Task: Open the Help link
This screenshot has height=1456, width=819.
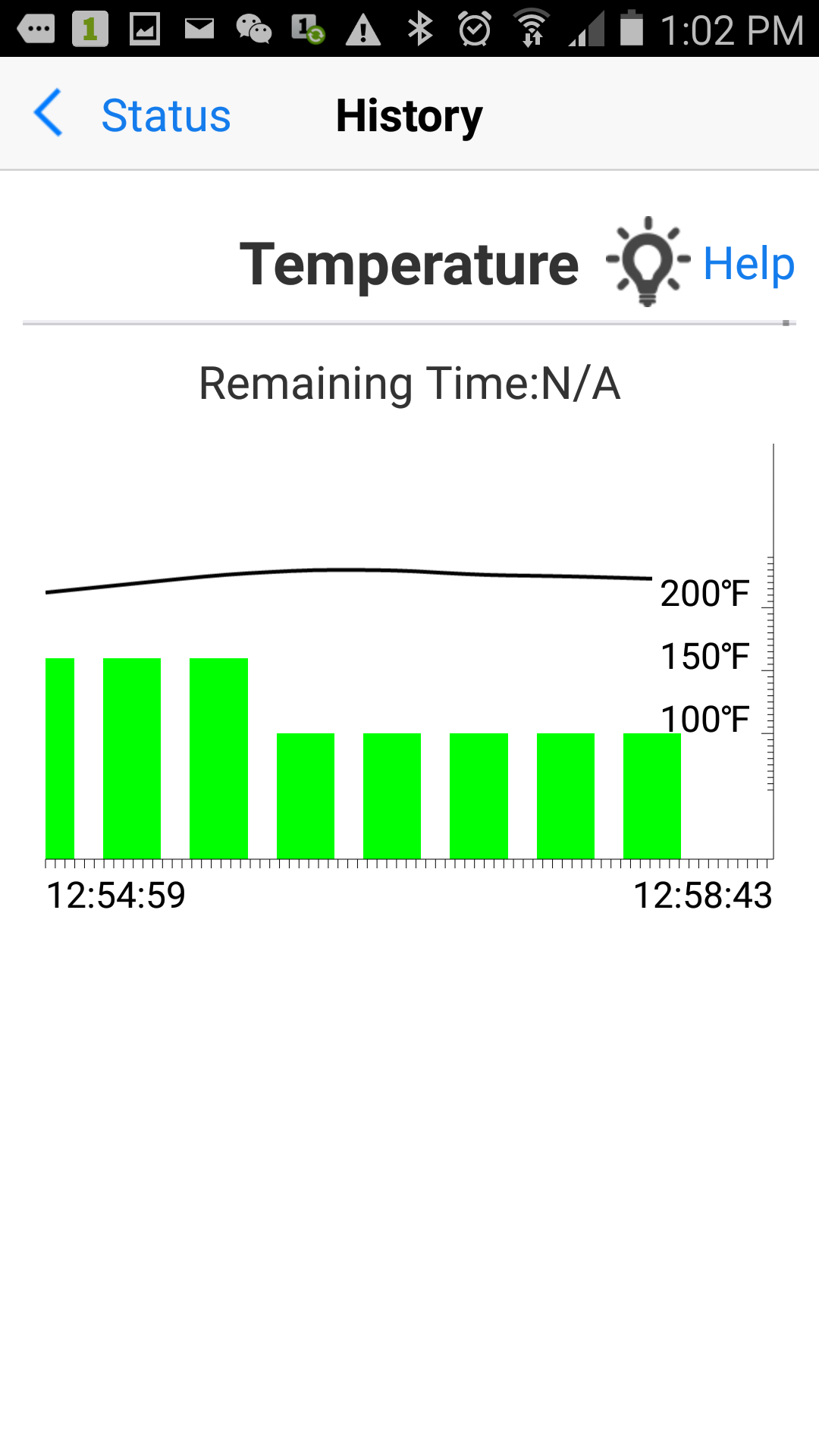Action: pyautogui.click(x=748, y=264)
